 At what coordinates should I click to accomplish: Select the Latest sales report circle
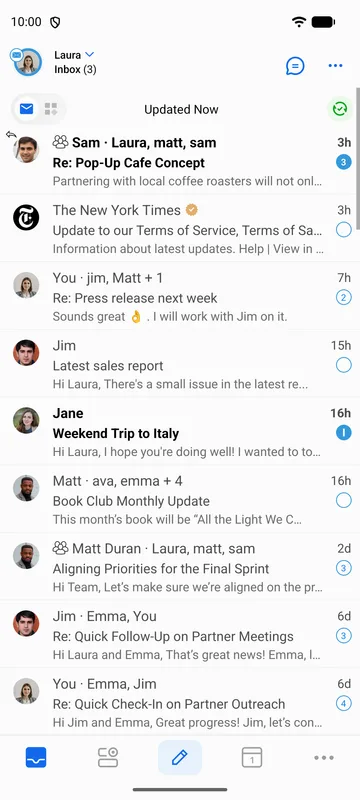tap(344, 365)
